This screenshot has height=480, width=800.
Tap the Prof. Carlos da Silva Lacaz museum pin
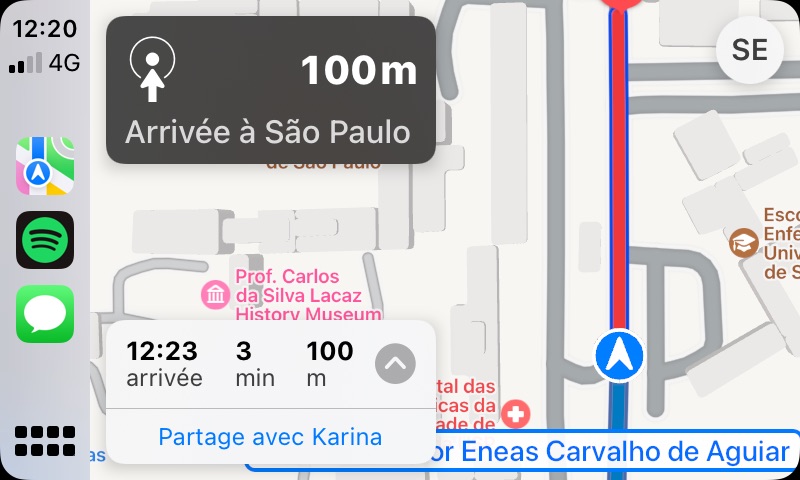[215, 294]
